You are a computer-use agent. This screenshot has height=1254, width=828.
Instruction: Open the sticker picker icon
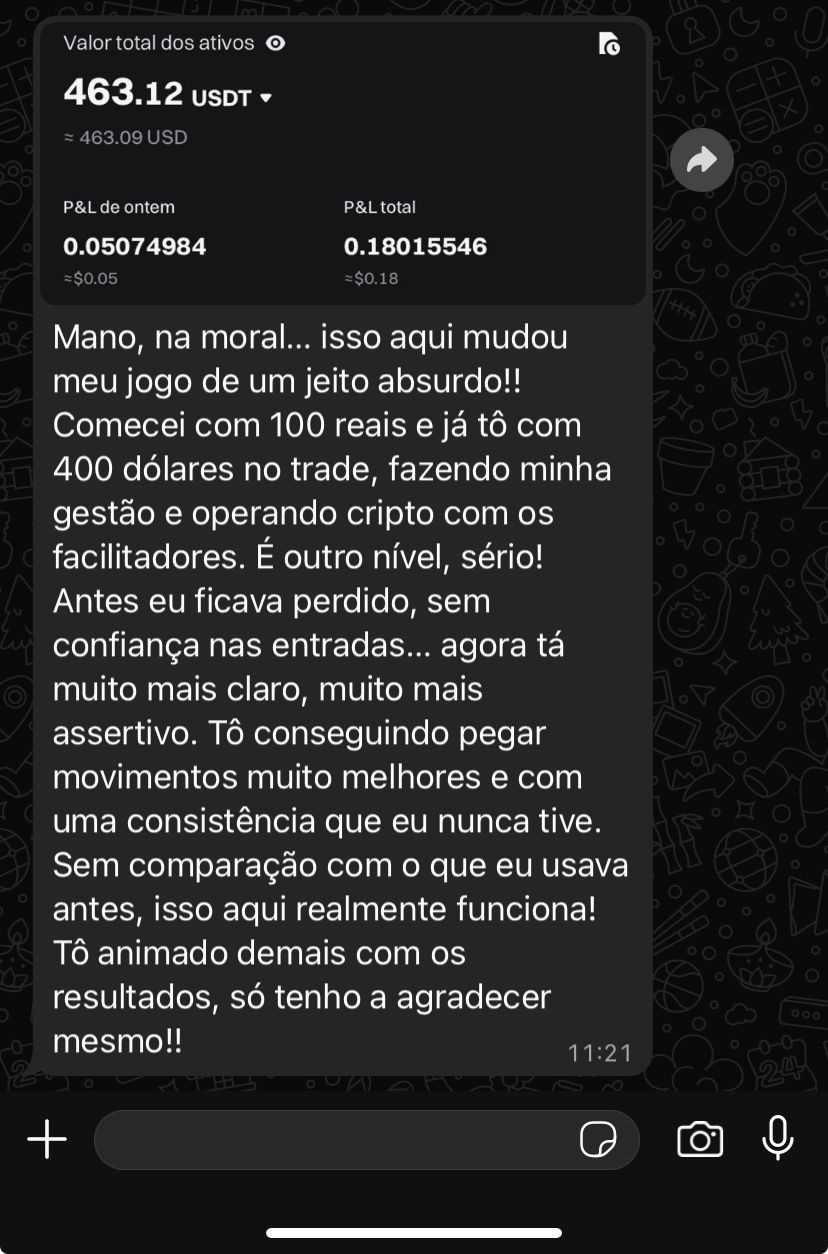(599, 1139)
